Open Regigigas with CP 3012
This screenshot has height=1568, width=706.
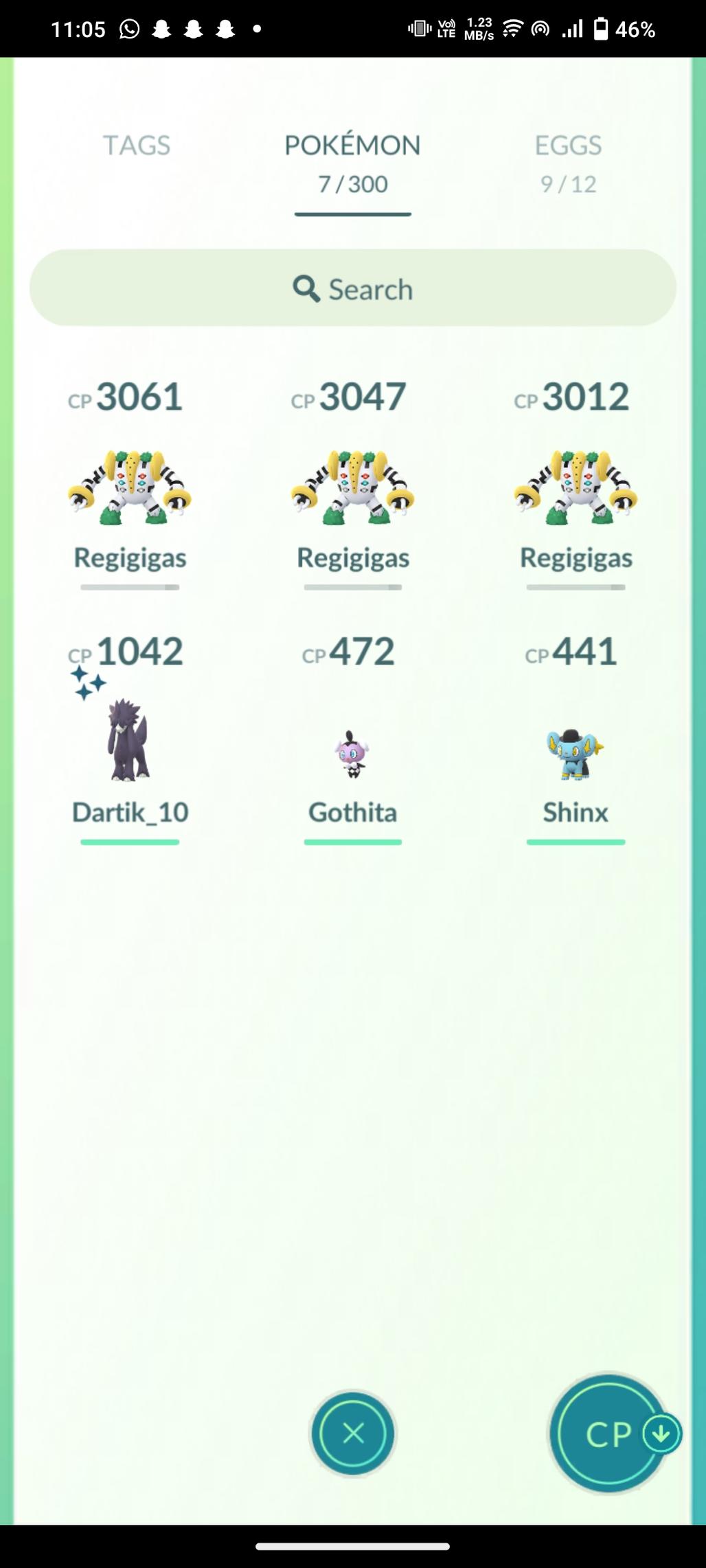pyautogui.click(x=576, y=488)
